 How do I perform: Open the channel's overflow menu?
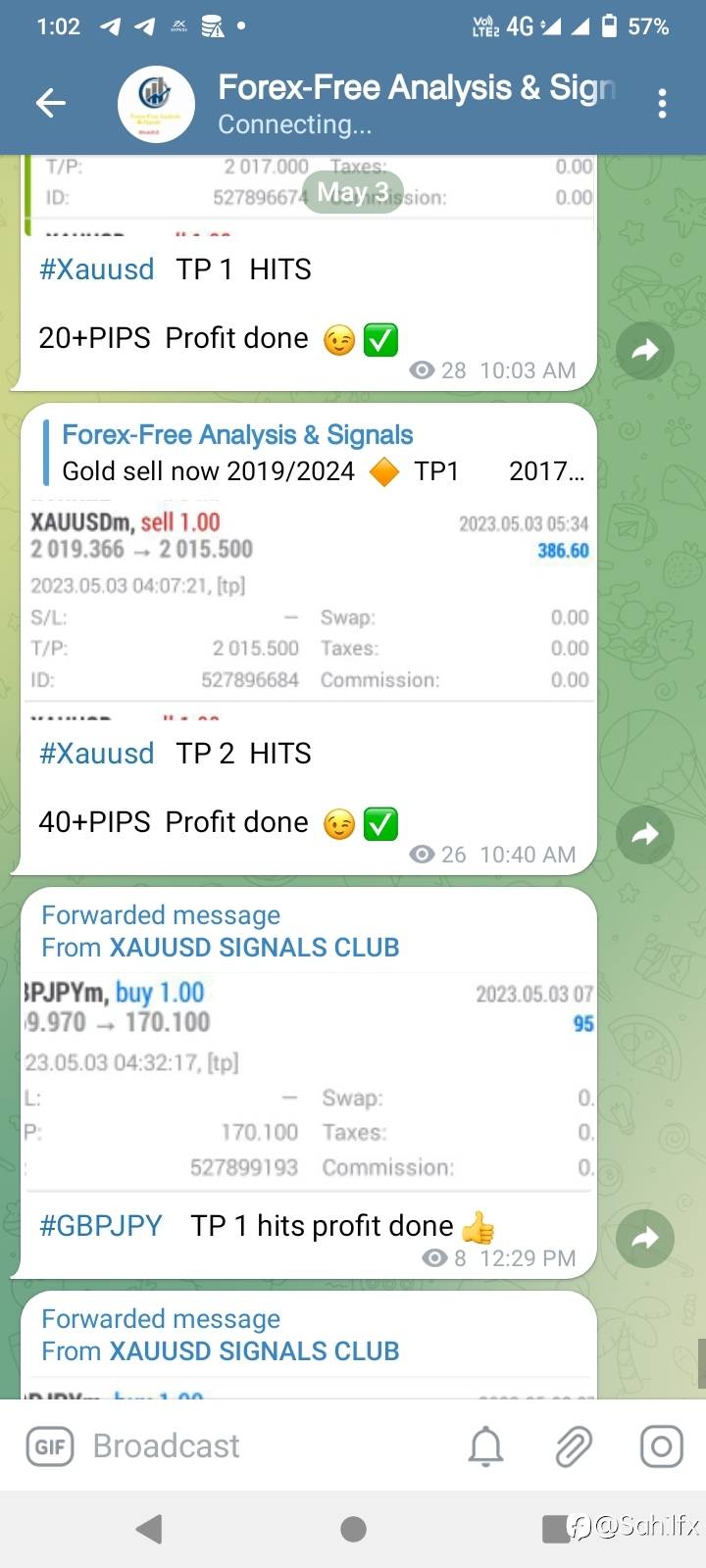click(663, 103)
